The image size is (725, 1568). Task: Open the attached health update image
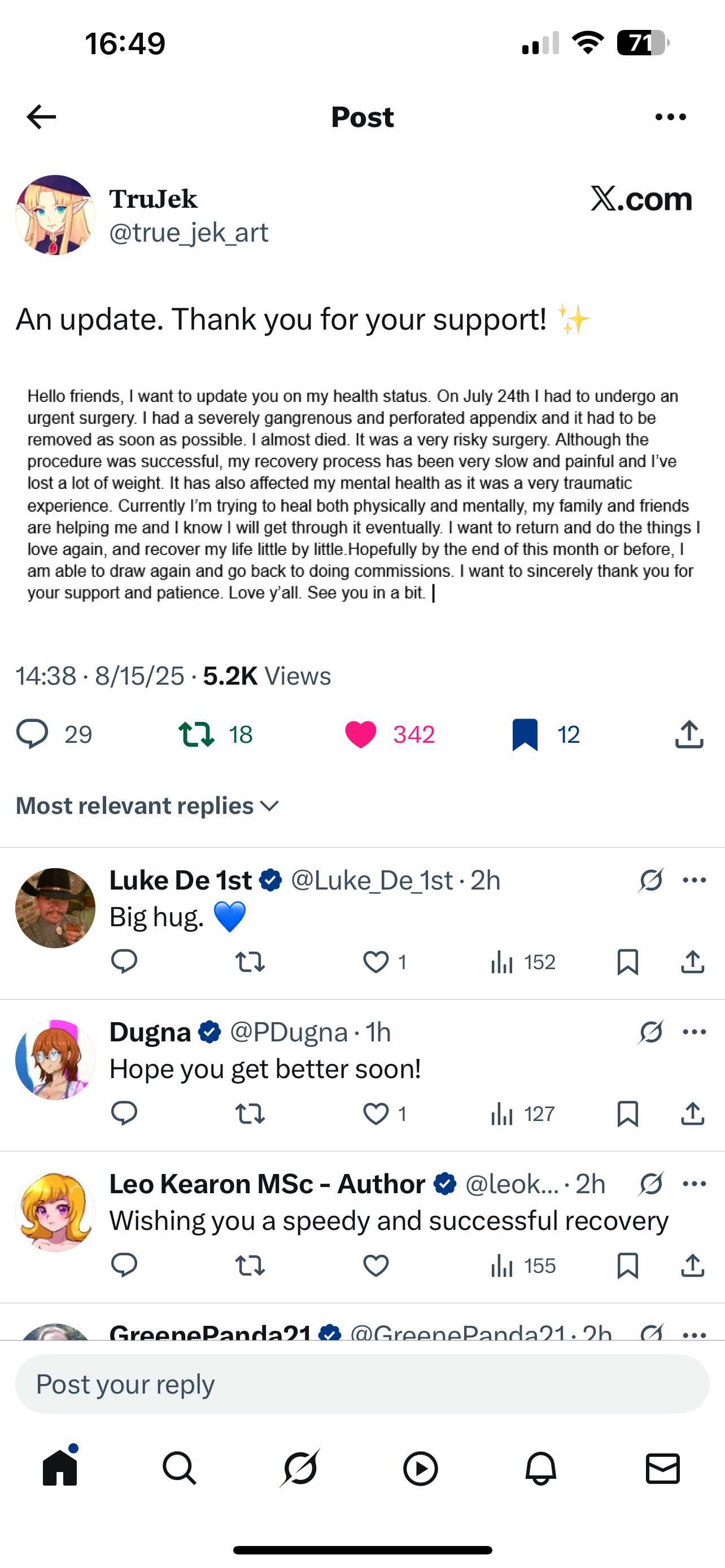point(363,494)
